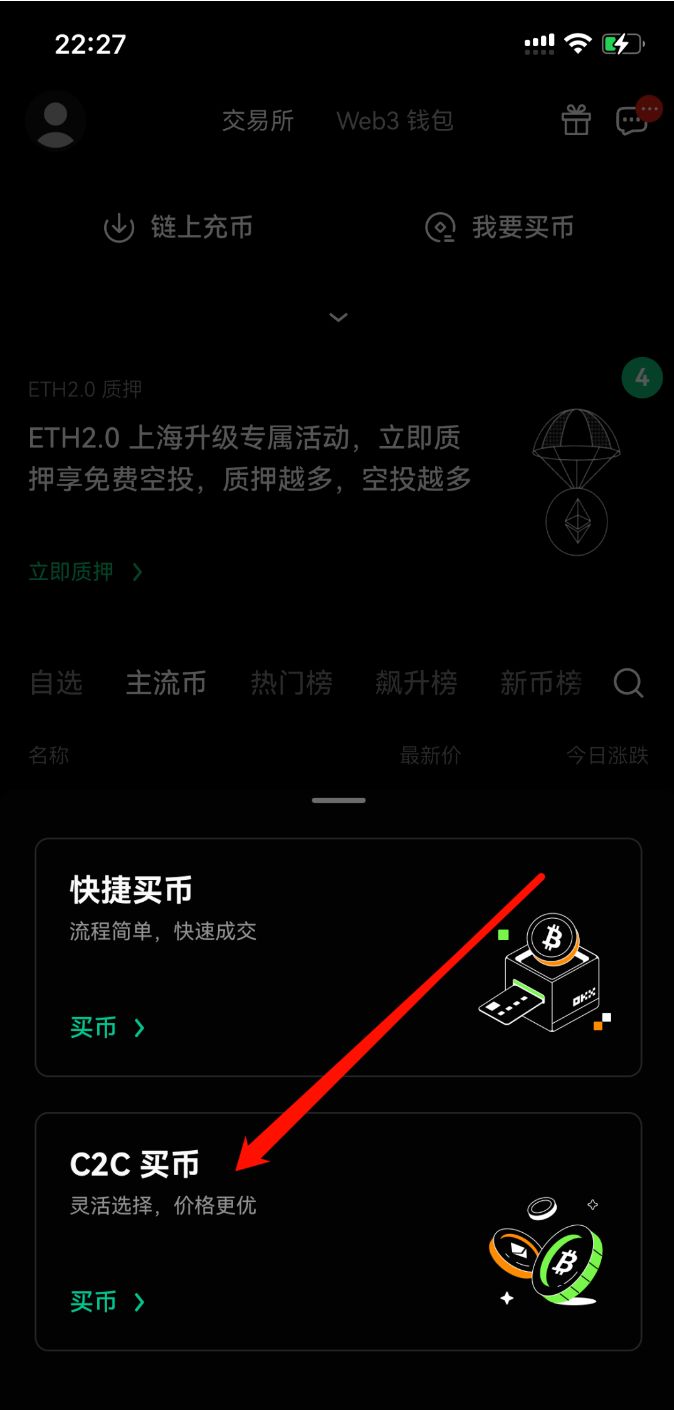This screenshot has height=1410, width=674.
Task: Expand the down chevron below shortcuts
Action: coord(338,317)
